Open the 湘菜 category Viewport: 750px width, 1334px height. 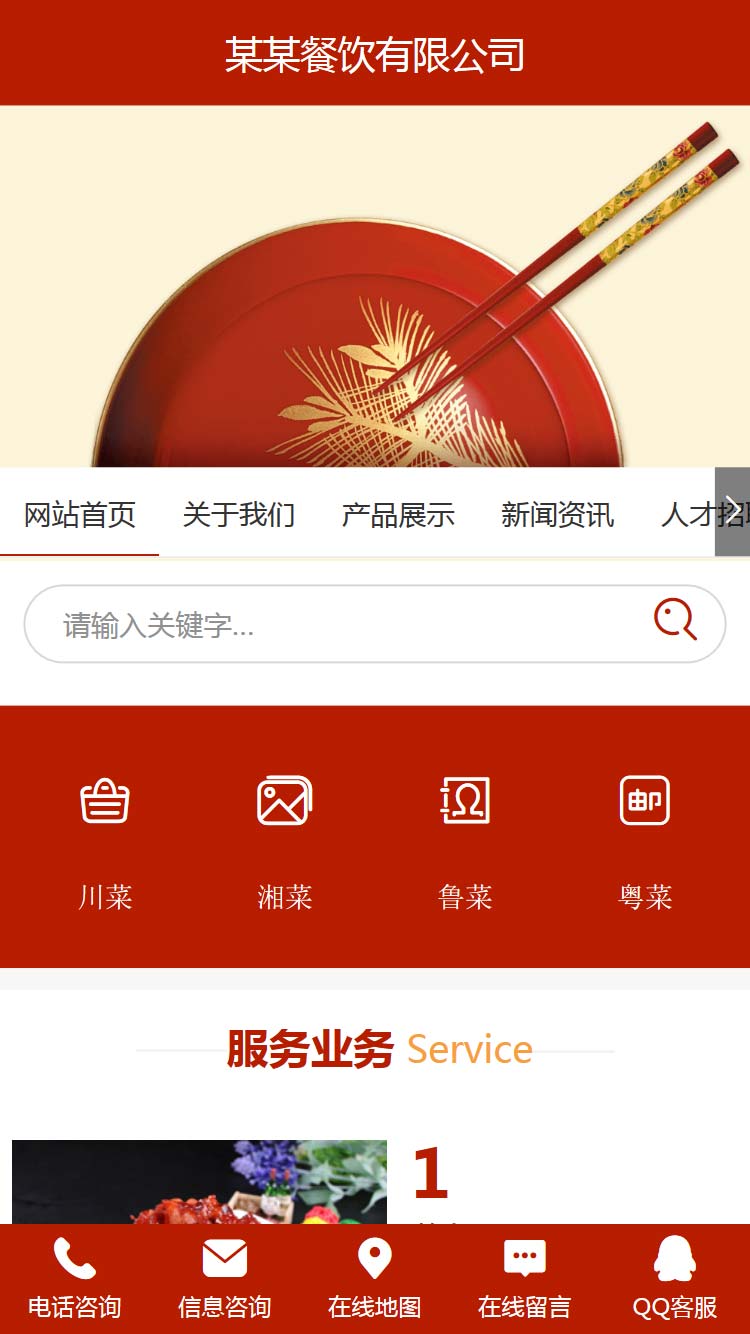(x=285, y=838)
